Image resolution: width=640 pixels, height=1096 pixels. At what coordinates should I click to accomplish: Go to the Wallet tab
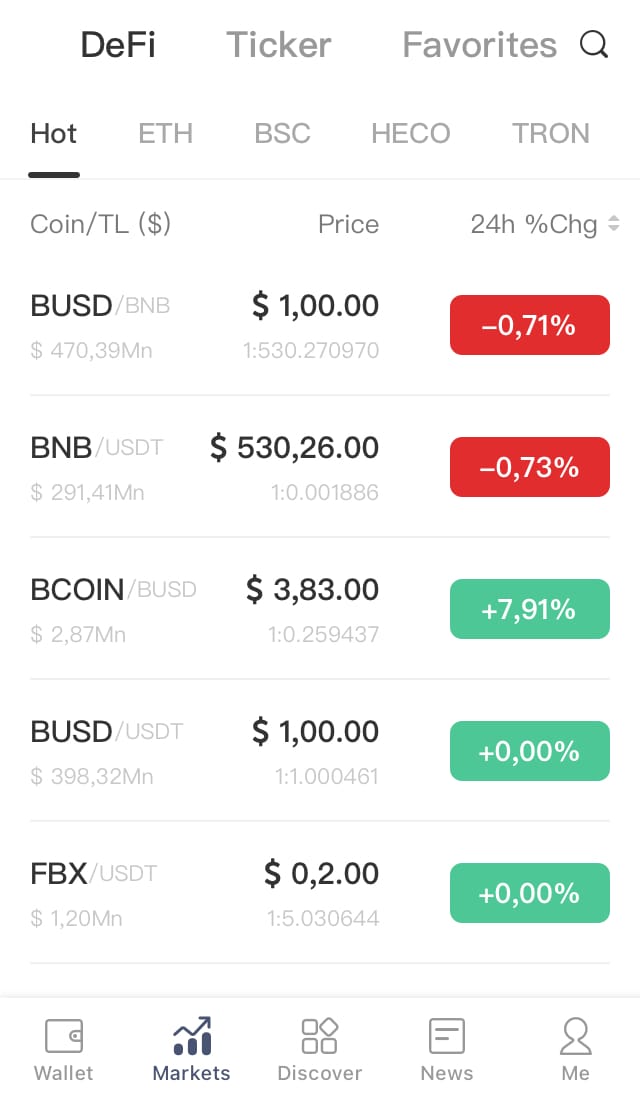(64, 1048)
